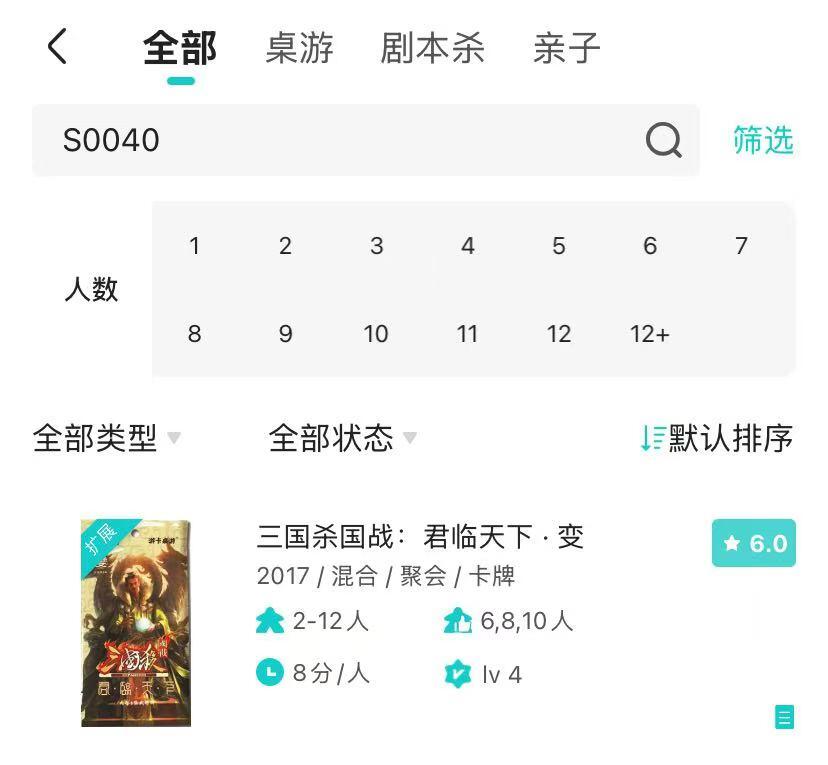Expand the 全部状态 dropdown

[x=343, y=438]
